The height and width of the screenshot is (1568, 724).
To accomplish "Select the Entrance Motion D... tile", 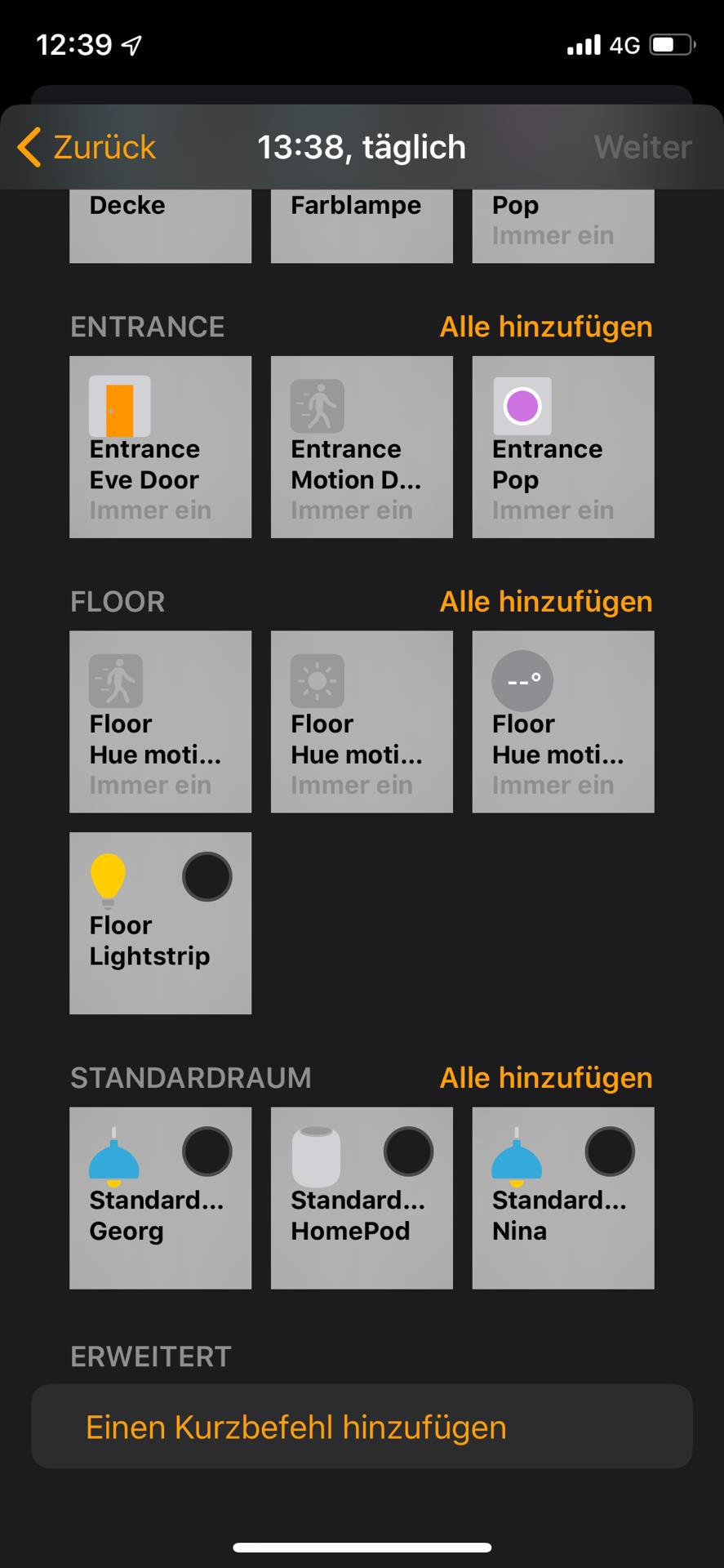I will (362, 447).
